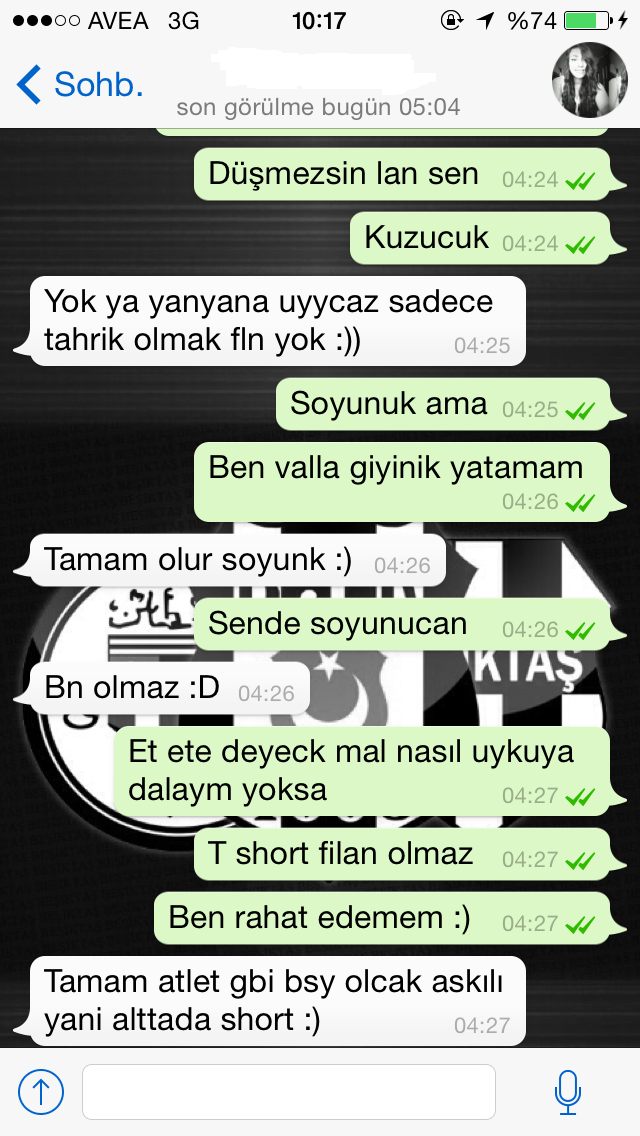Open the contact's profile picture
This screenshot has height=1136, width=640.
tap(590, 81)
